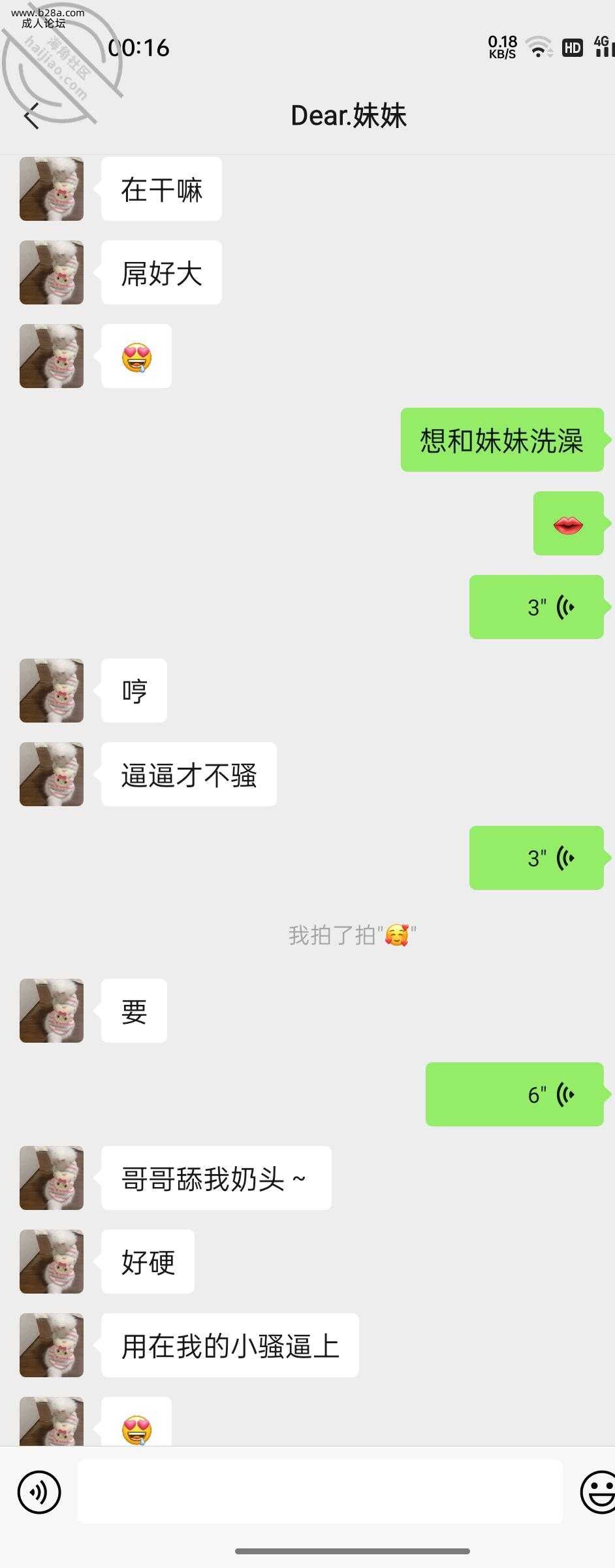Play the 3-second voice message under the lips emoji
Screen dimensions: 615x1568
coord(536,607)
